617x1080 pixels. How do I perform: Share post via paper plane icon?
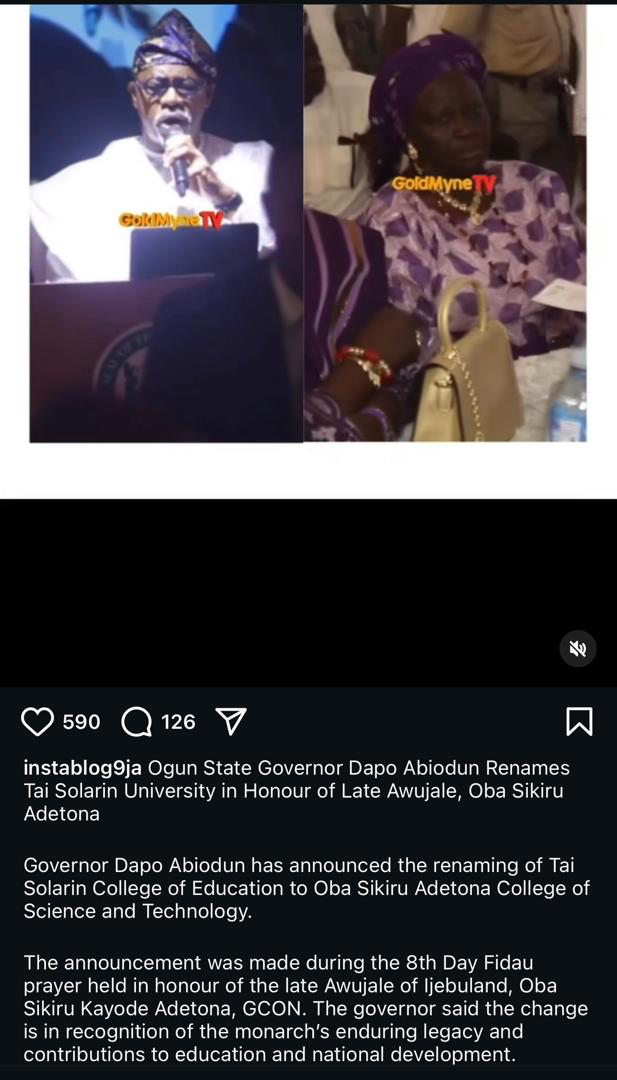231,722
